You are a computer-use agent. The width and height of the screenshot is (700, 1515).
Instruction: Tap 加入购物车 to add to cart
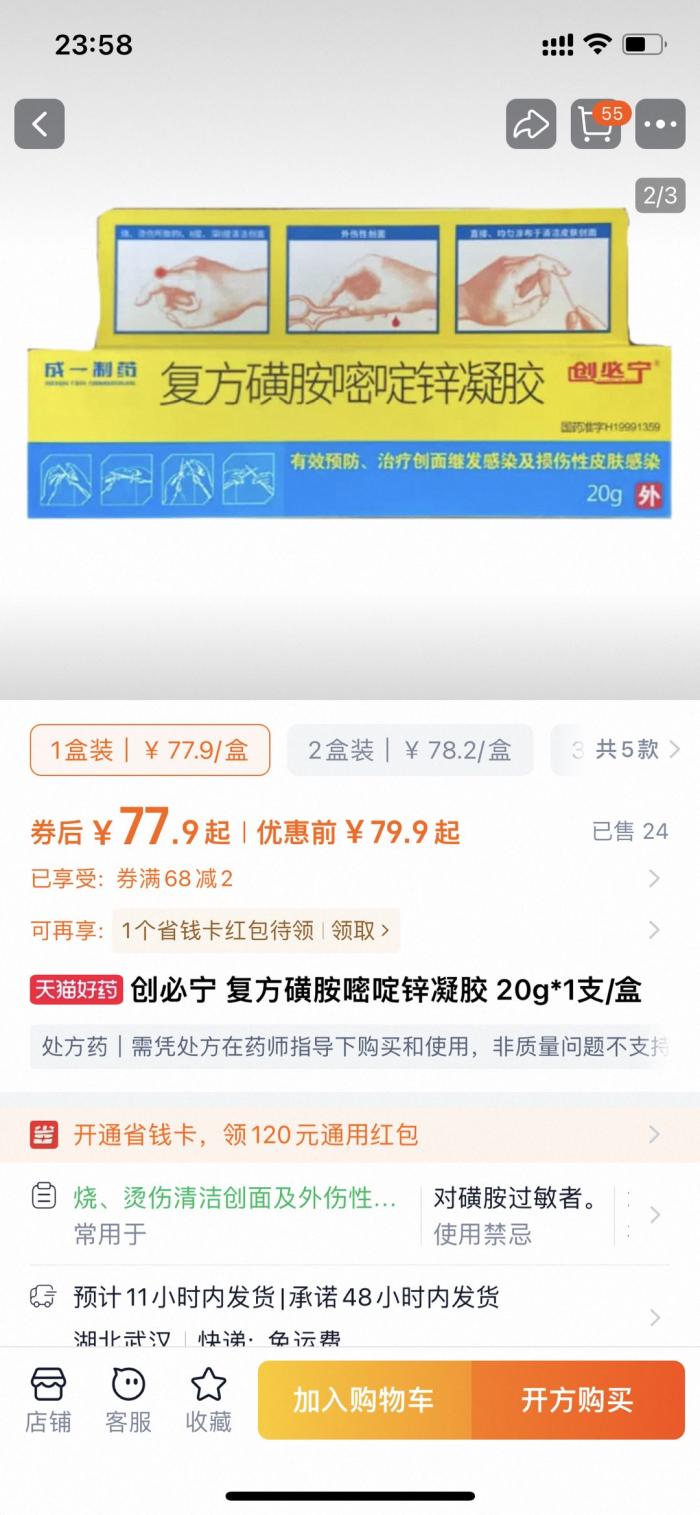(x=364, y=1399)
